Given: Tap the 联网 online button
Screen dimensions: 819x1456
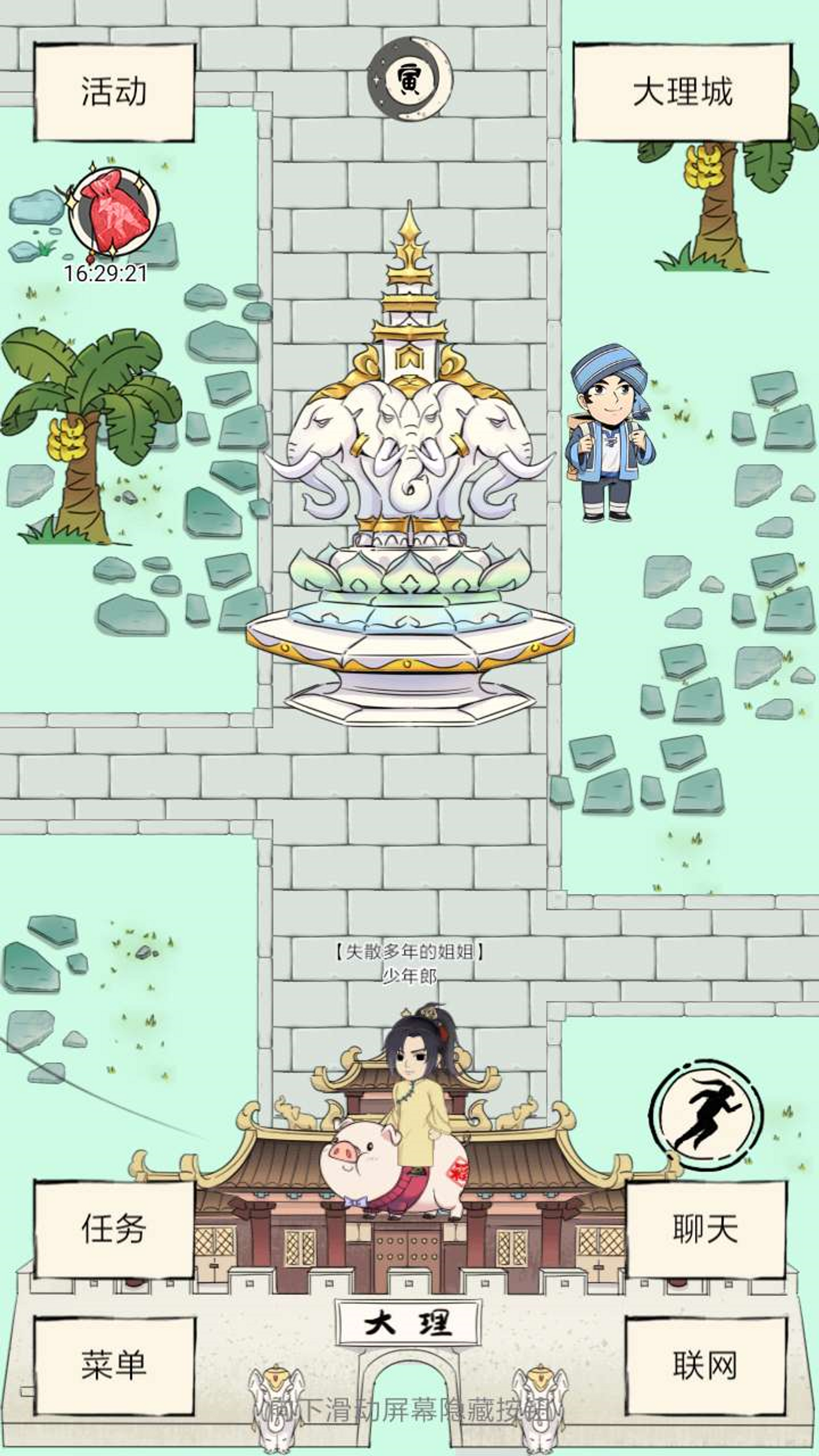Looking at the screenshot, I should click(x=705, y=1366).
